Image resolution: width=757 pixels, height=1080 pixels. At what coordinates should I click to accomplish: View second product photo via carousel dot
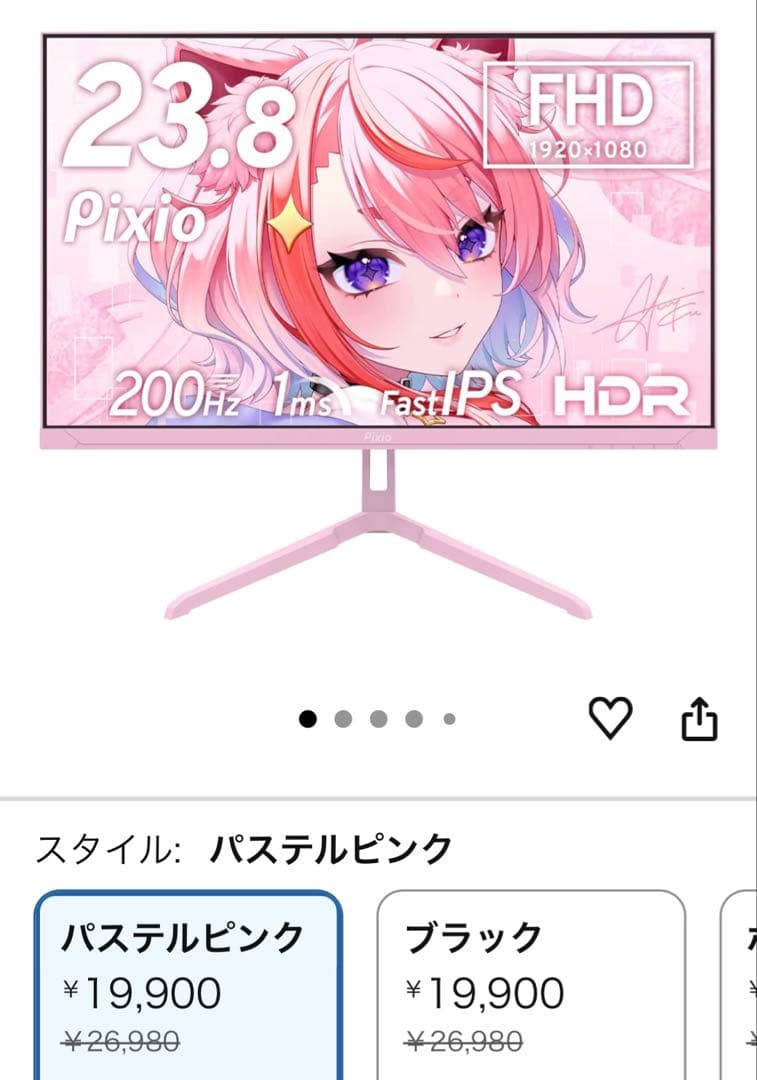click(x=344, y=716)
